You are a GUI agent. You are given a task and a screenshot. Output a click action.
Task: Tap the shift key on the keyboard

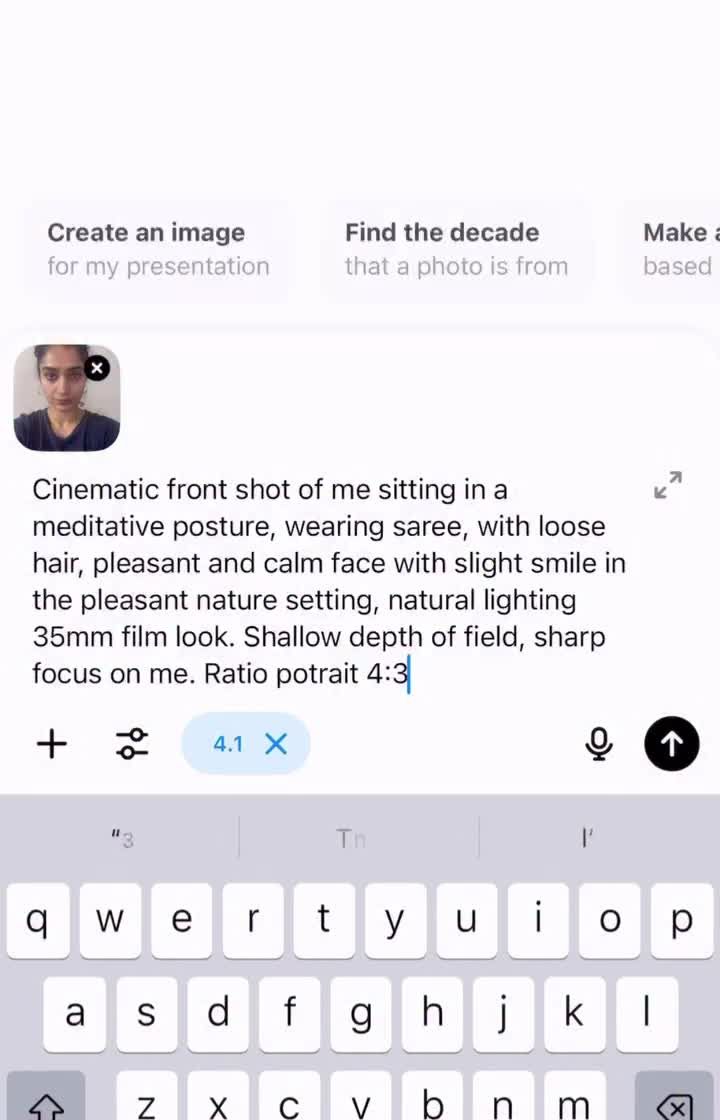[x=46, y=1104]
